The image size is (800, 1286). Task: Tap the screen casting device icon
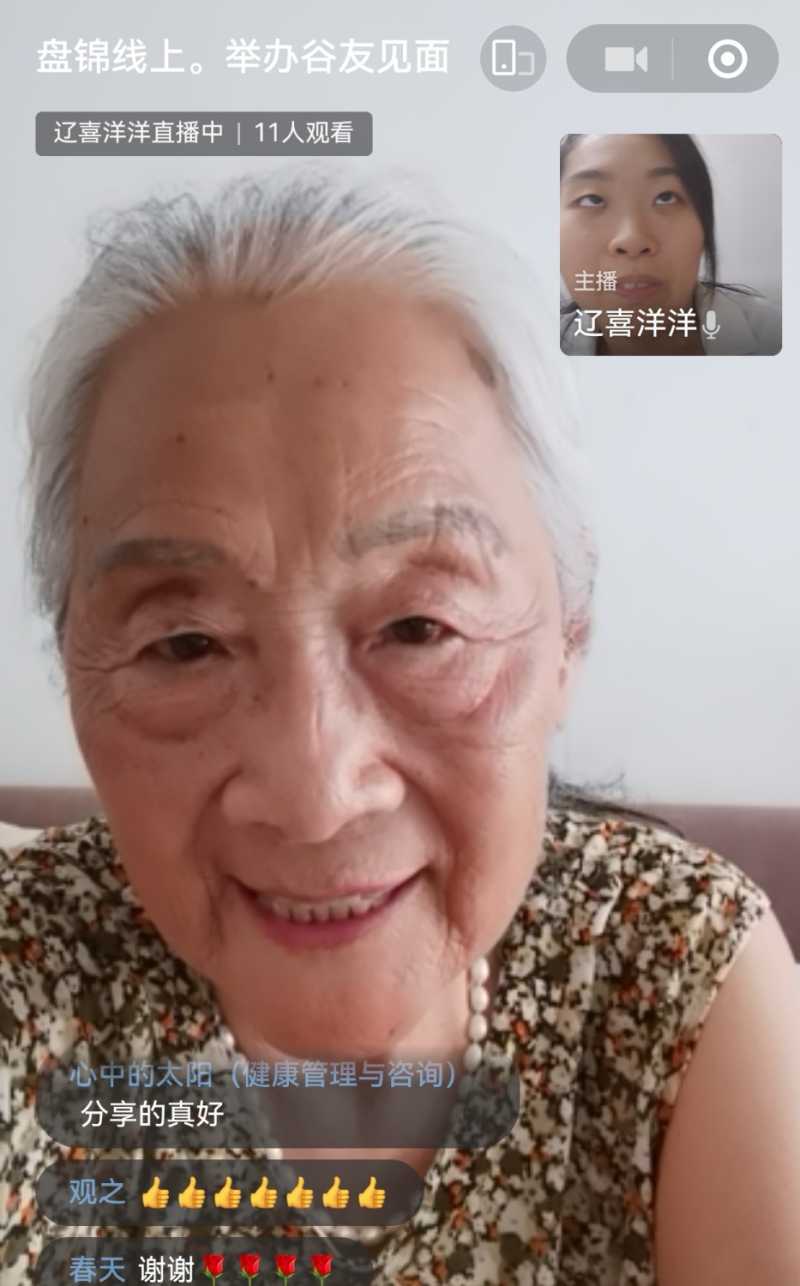513,59
